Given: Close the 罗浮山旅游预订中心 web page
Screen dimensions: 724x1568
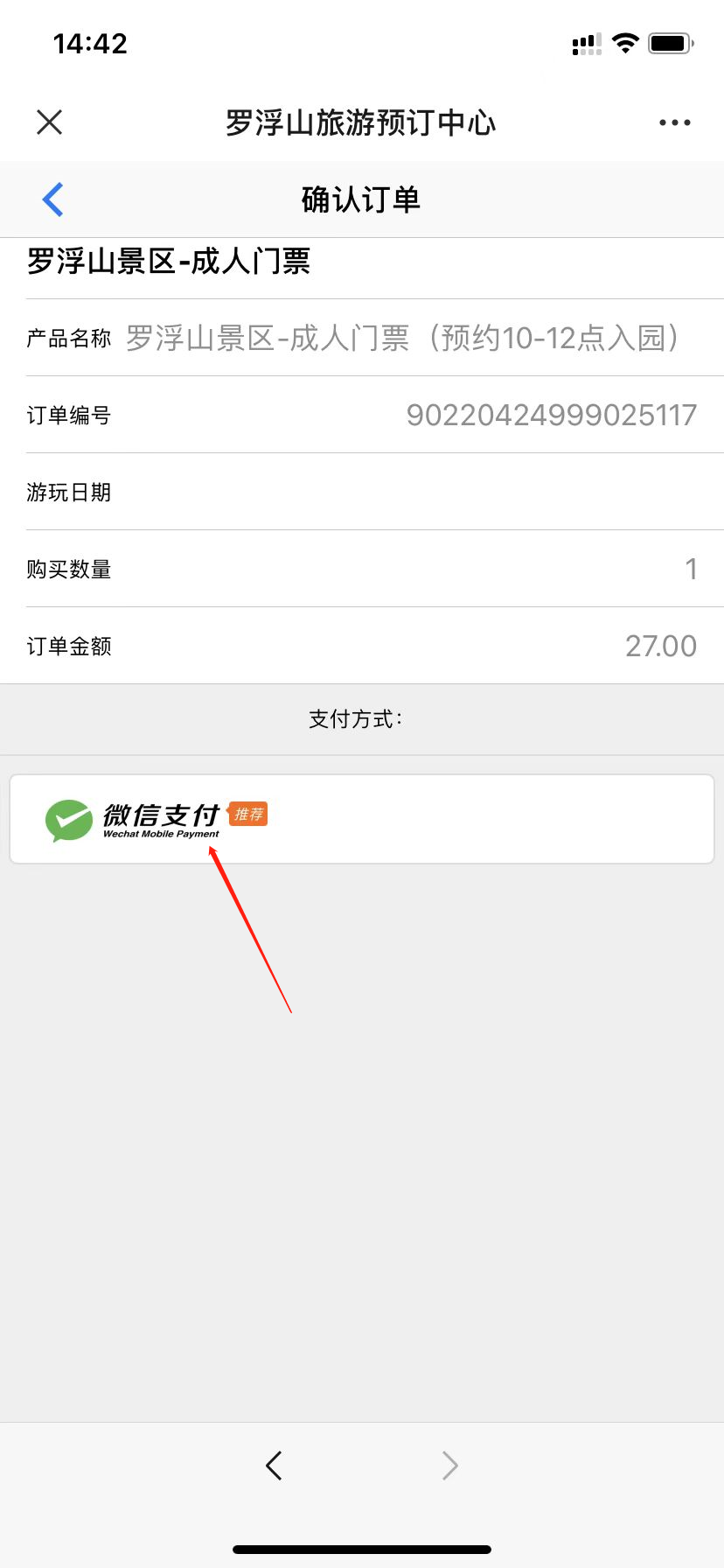Looking at the screenshot, I should [x=50, y=122].
